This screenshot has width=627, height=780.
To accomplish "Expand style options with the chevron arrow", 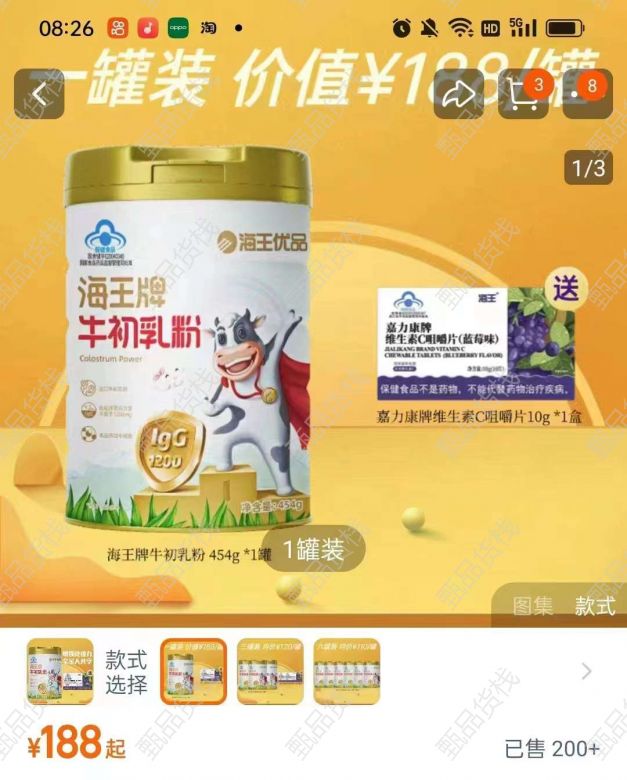I will 586,672.
